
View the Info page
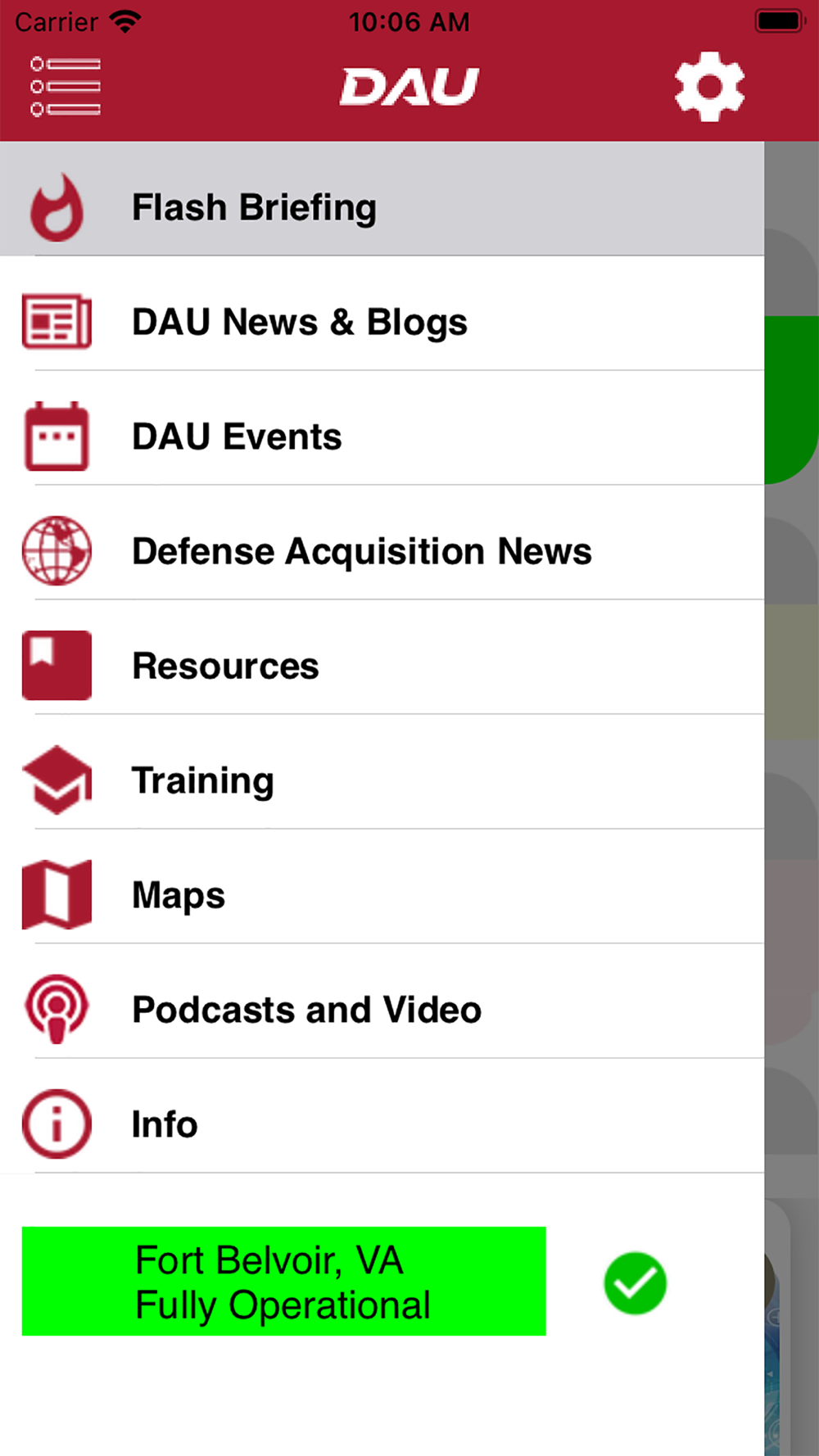coord(382,1116)
